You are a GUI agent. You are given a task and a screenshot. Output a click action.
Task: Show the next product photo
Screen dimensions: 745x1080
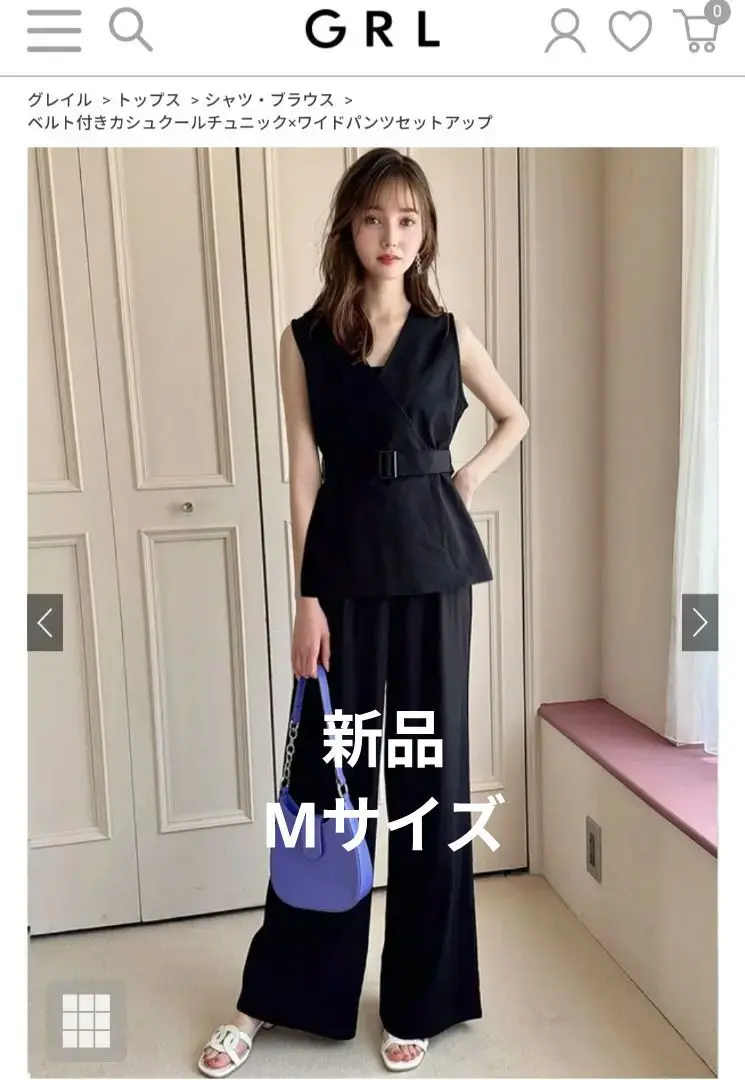point(699,622)
